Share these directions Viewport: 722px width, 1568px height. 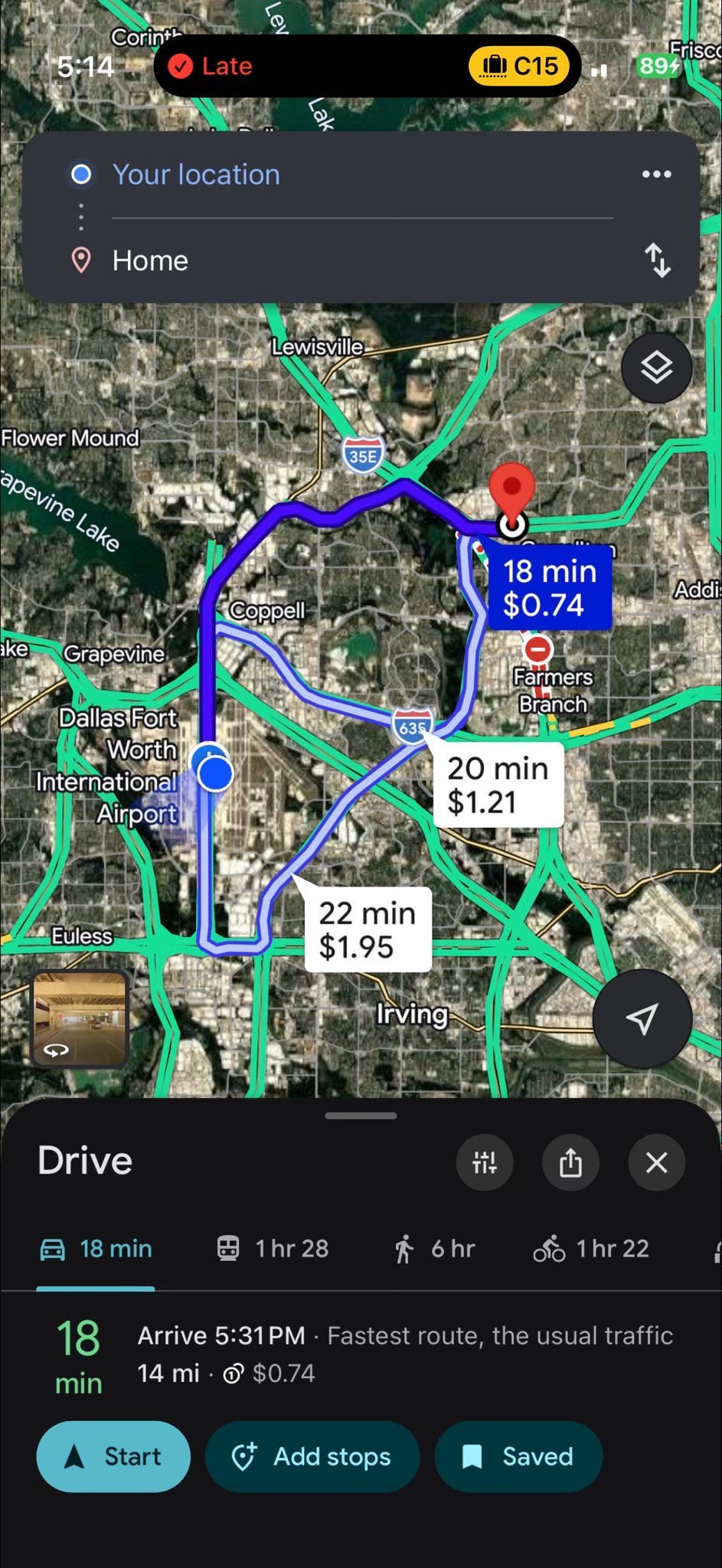tap(570, 1162)
